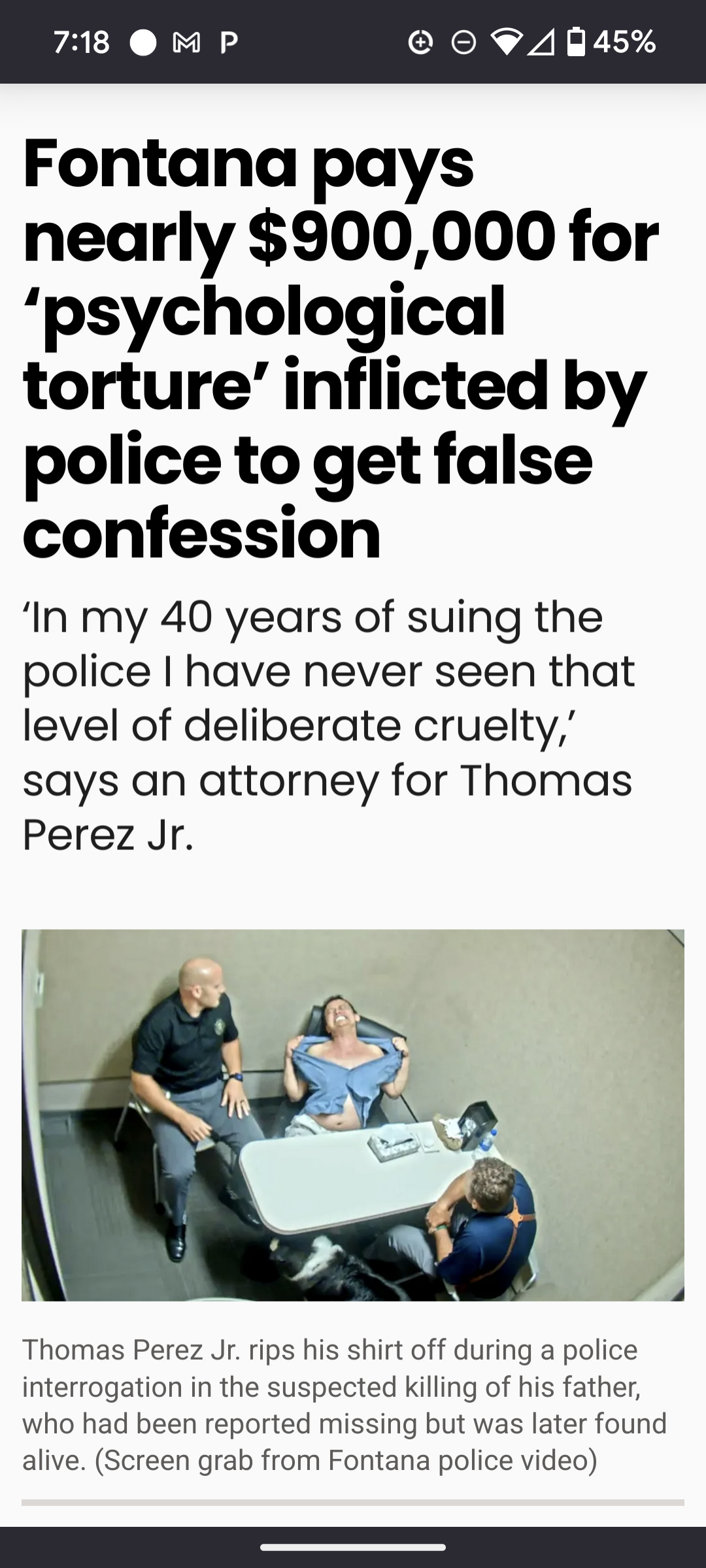Image resolution: width=706 pixels, height=1568 pixels.
Task: Open the interrogation room article photo
Action: (x=353, y=1115)
